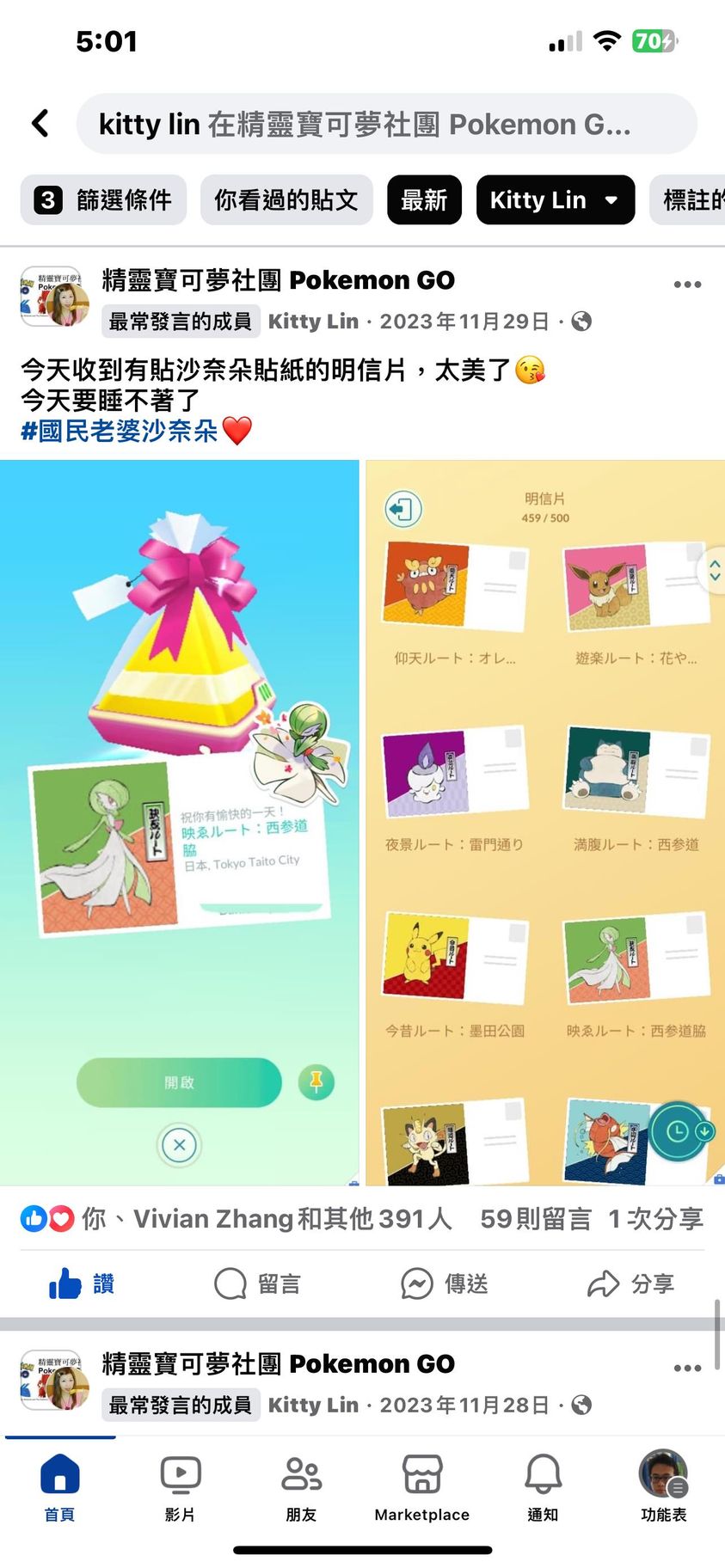The image size is (725, 1568).
Task: Expand the Kitty Lin dropdown chip
Action: [555, 200]
